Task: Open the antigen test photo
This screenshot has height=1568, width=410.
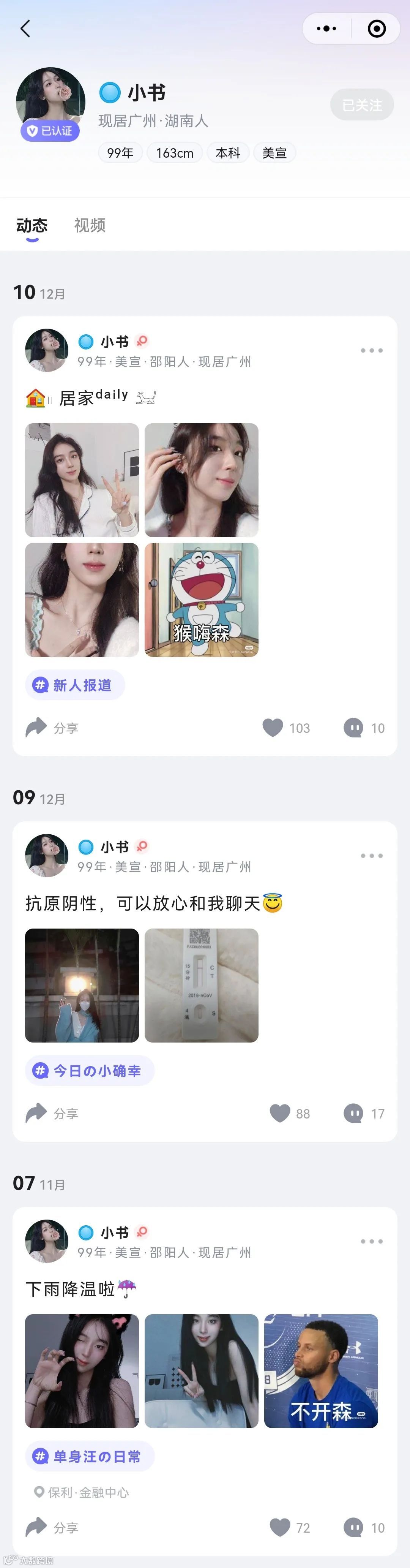Action: [201, 985]
